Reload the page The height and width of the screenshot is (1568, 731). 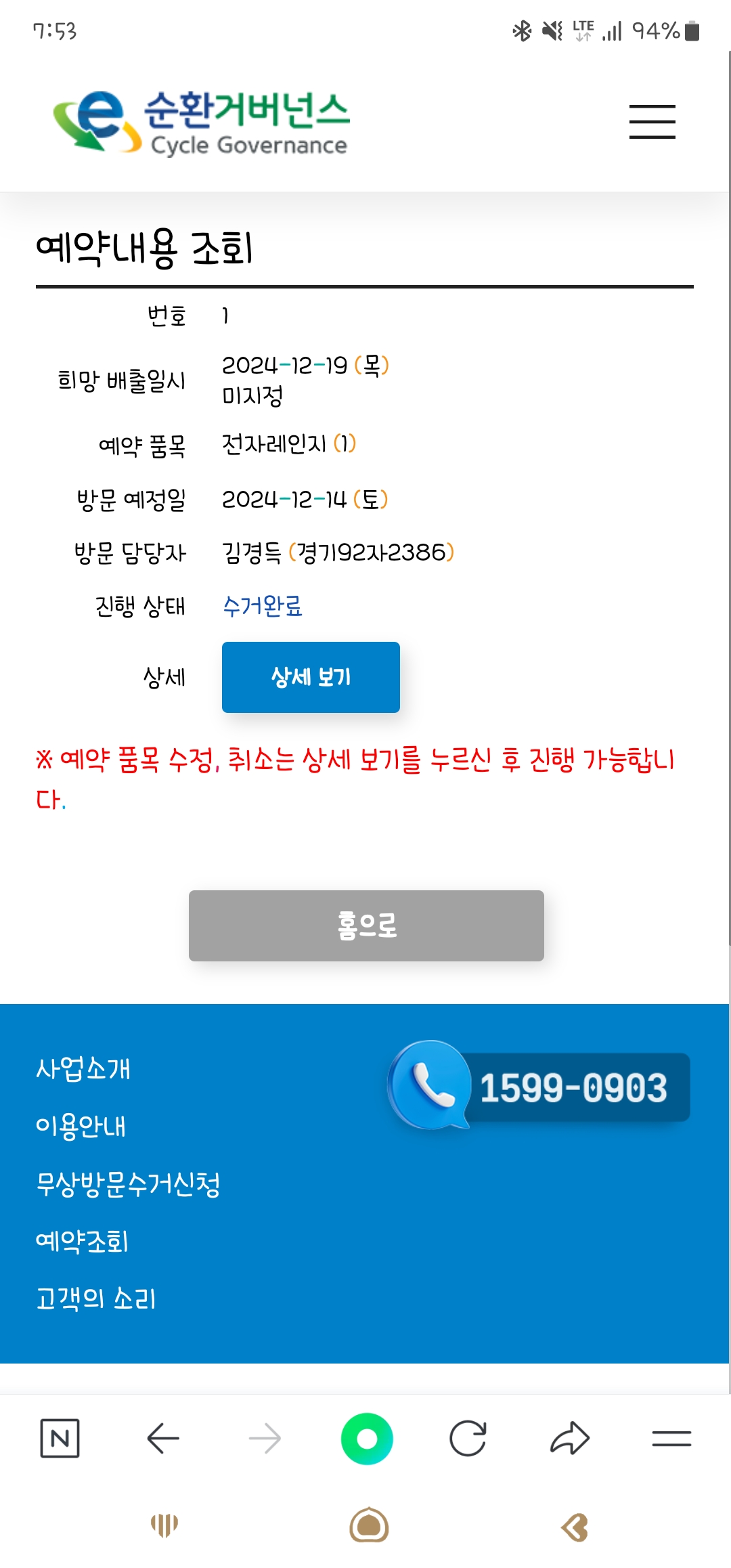tap(468, 1438)
